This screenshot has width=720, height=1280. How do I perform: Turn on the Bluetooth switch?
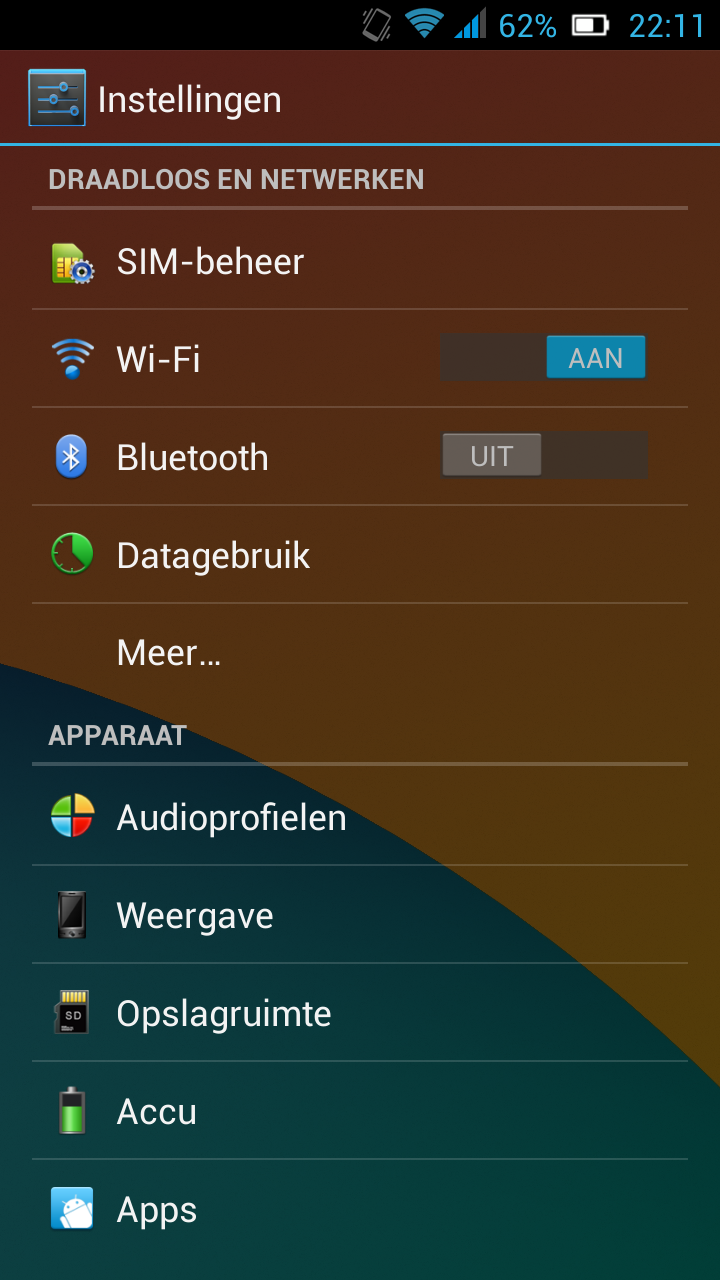point(543,456)
